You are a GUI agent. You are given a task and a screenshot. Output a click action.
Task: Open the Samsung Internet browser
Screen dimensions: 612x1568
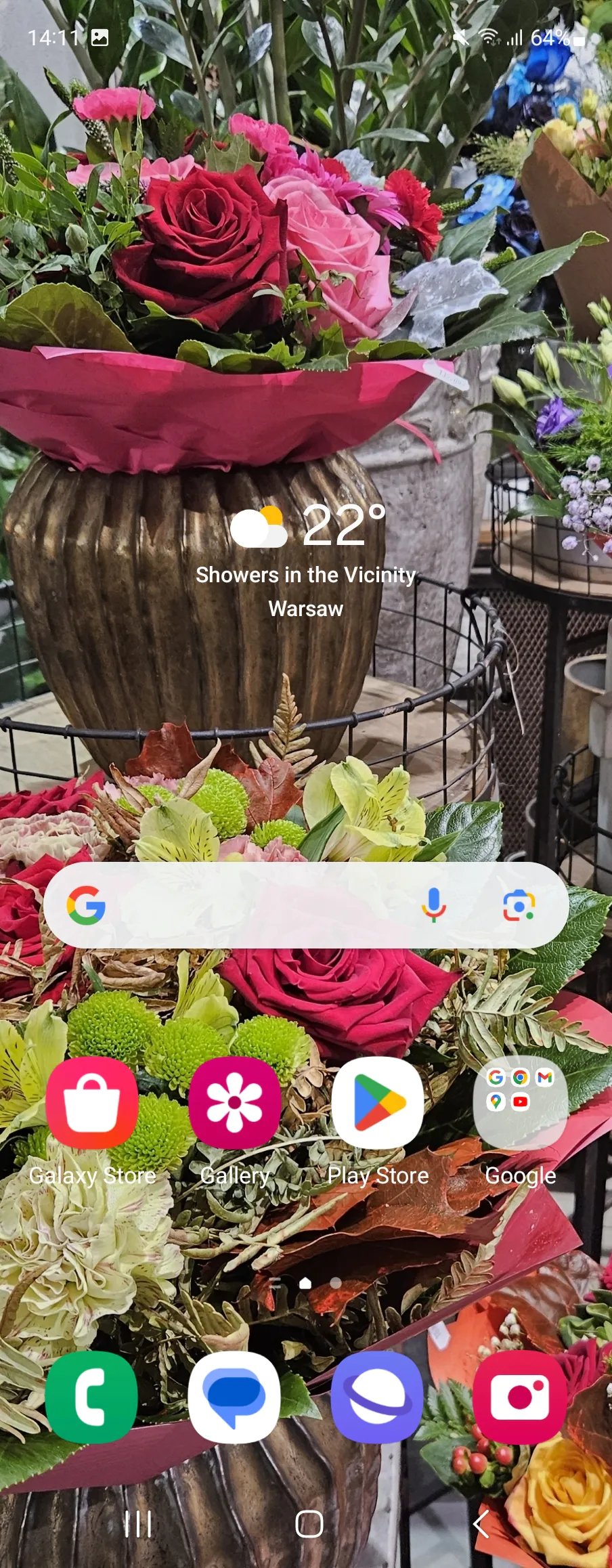pyautogui.click(x=378, y=1397)
